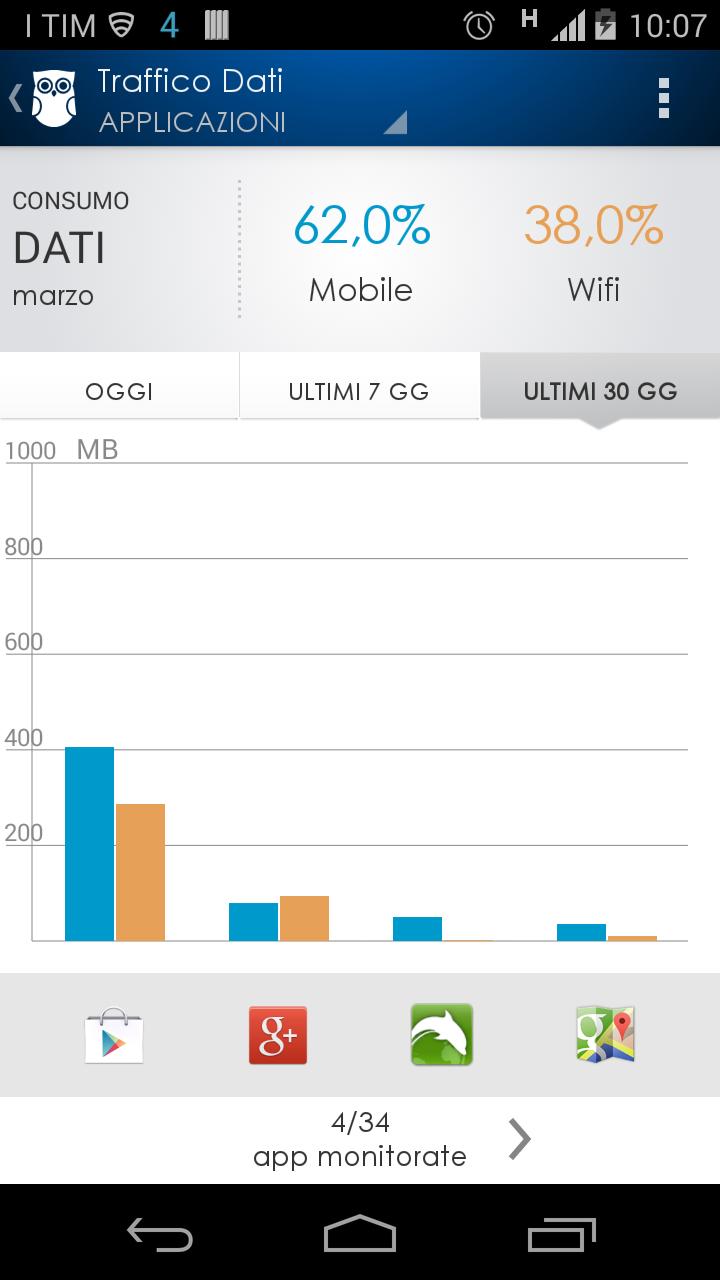Switch to the Oggi tab
Image resolution: width=720 pixels, height=1280 pixels.
[119, 391]
